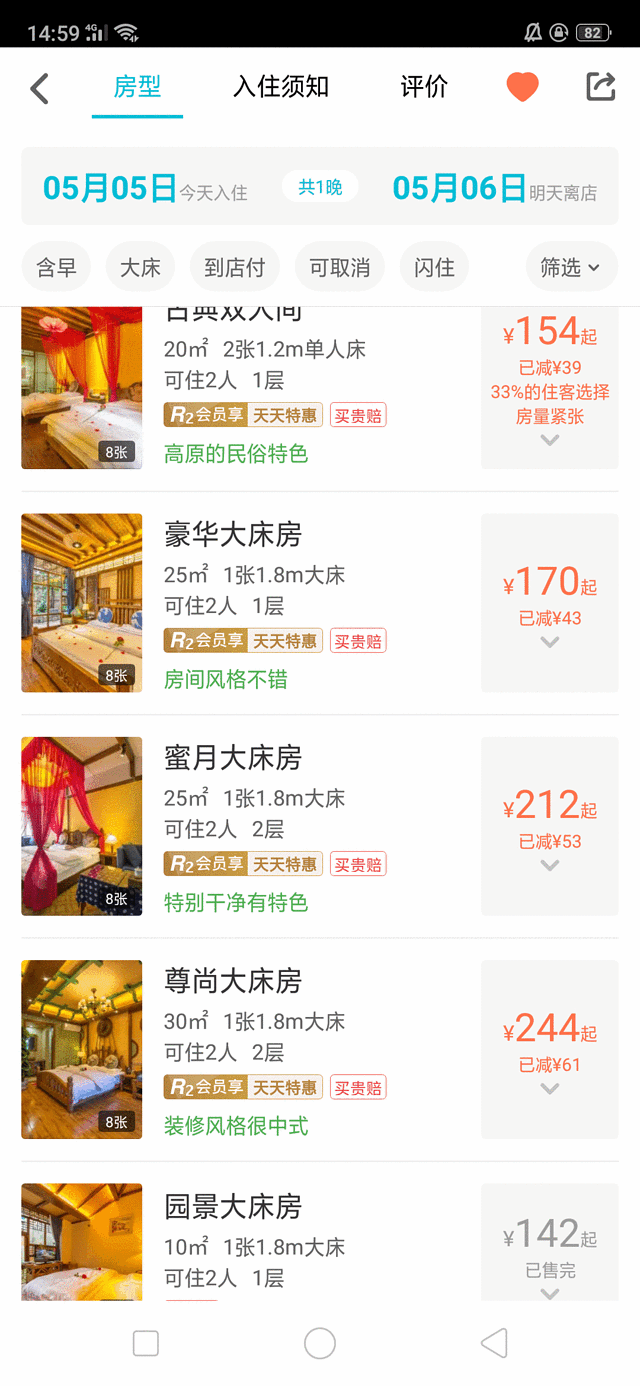
Task: Go back using the top-left arrow
Action: coord(39,88)
